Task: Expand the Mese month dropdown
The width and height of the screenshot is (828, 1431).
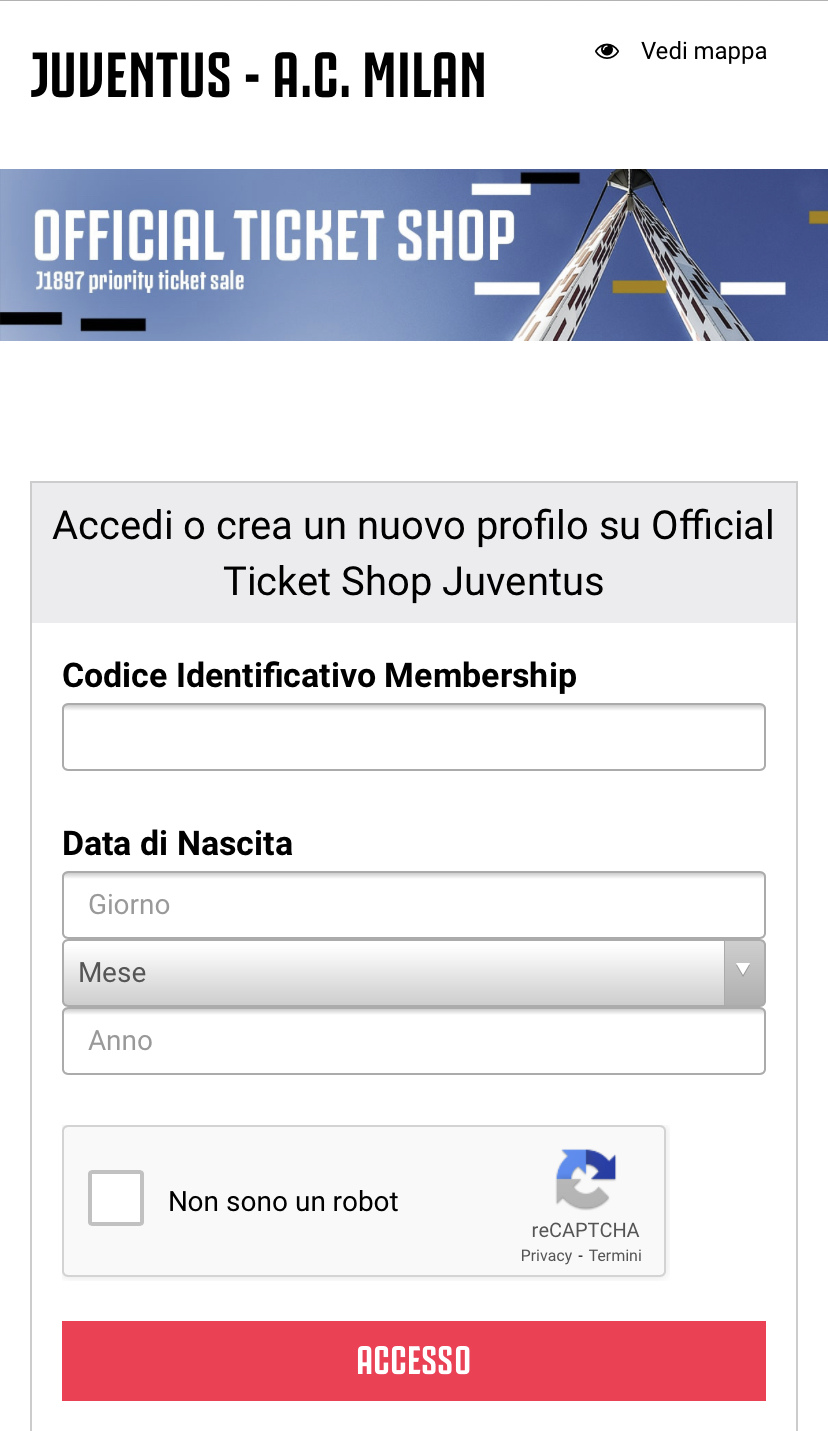Action: (414, 973)
